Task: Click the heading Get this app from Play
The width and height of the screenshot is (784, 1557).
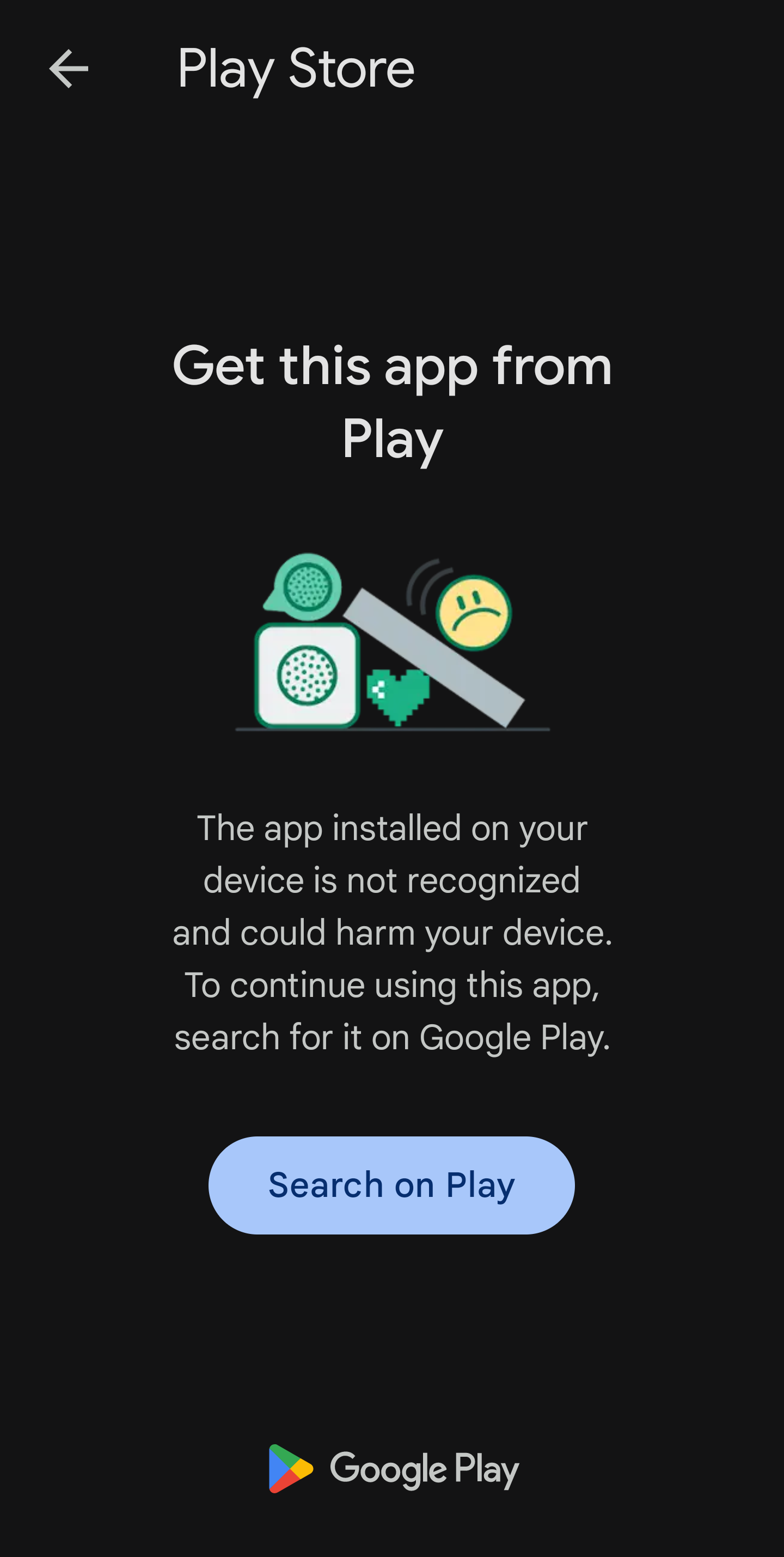Action: 392,402
